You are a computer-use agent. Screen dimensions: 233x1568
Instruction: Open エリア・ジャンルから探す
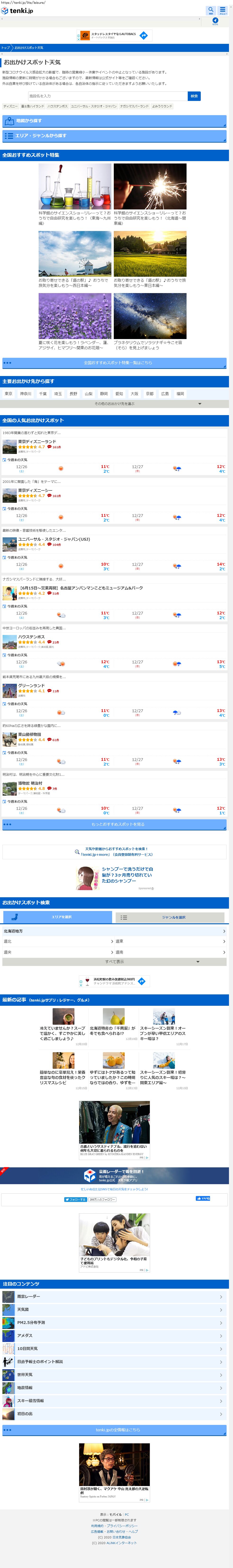click(114, 136)
